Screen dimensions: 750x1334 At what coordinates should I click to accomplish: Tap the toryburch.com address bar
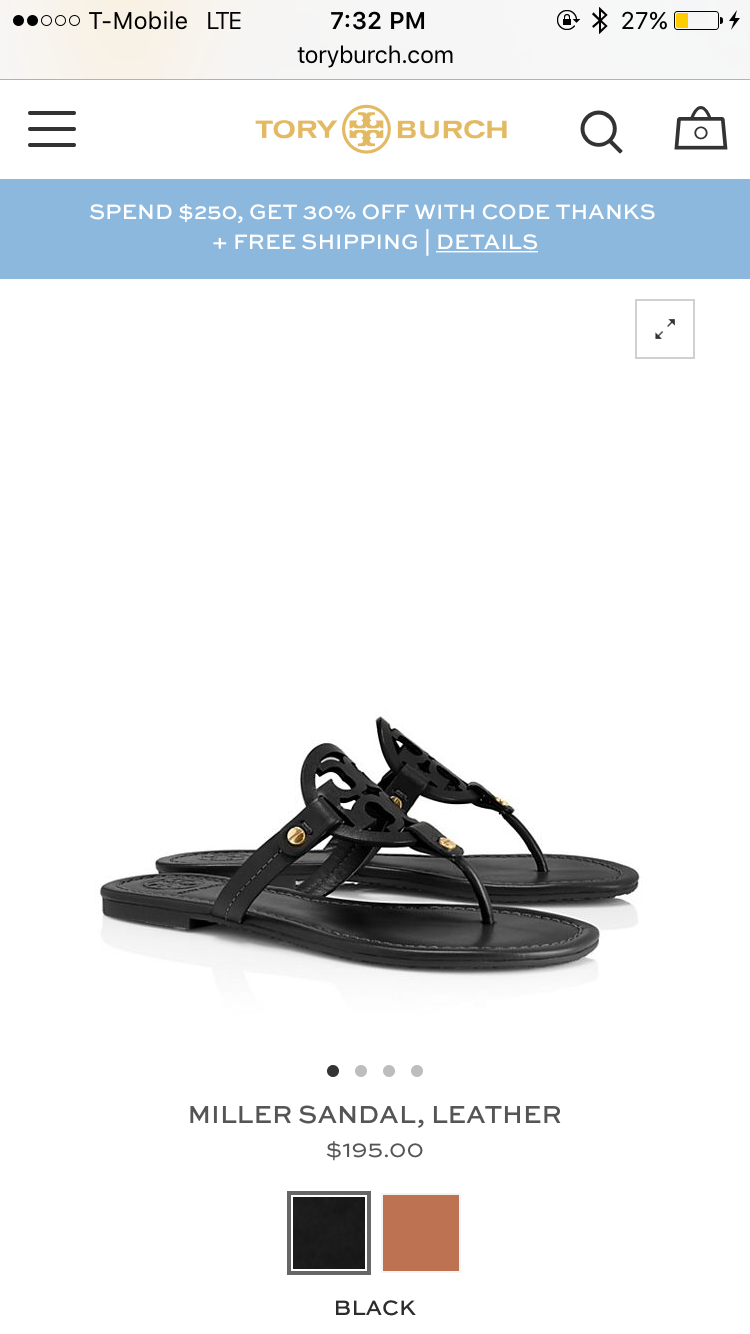pyautogui.click(x=375, y=55)
